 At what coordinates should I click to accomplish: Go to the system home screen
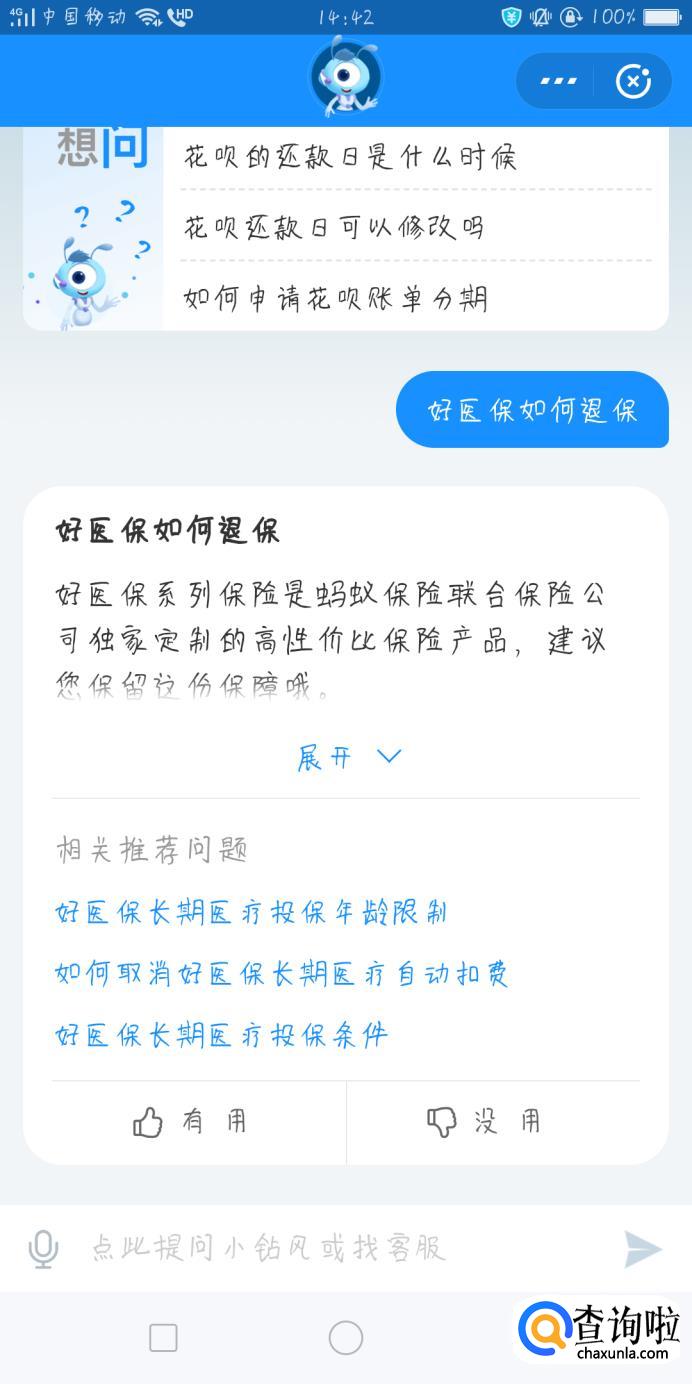coord(346,1338)
